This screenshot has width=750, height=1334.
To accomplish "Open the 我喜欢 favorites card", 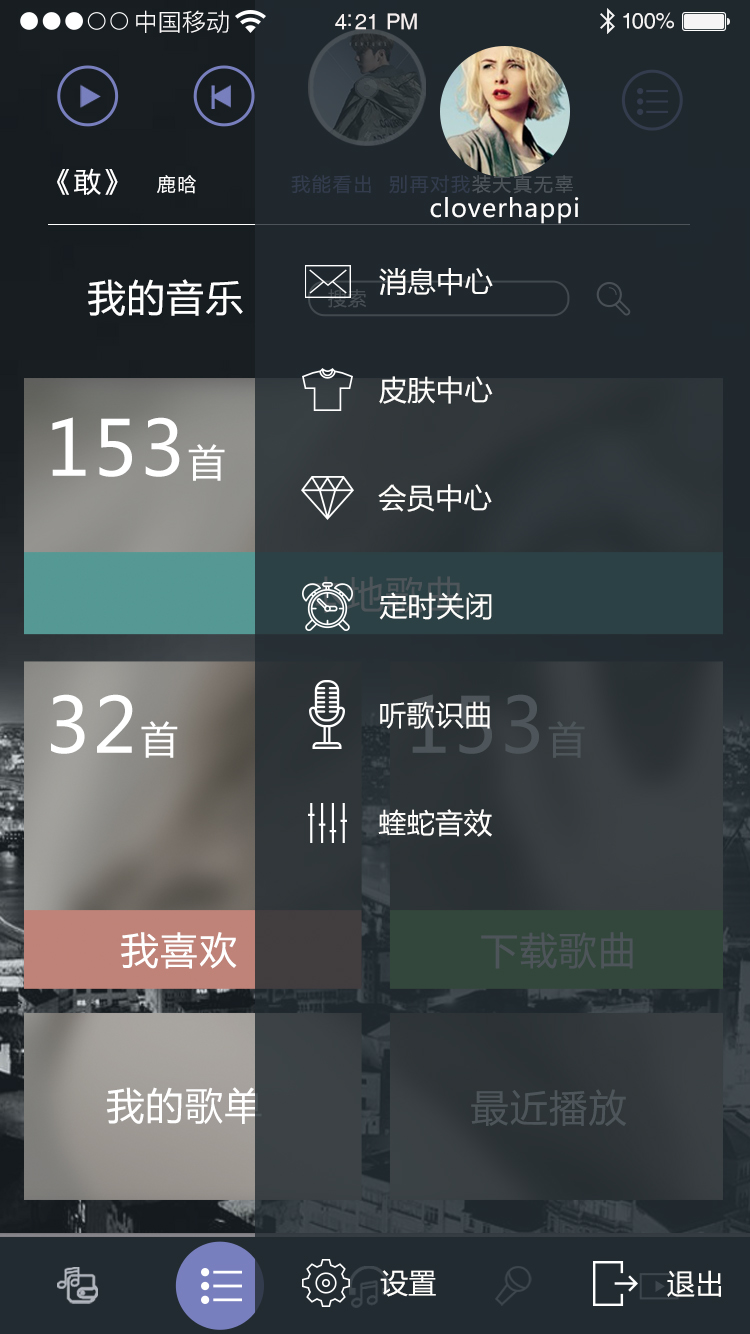I will pos(140,825).
